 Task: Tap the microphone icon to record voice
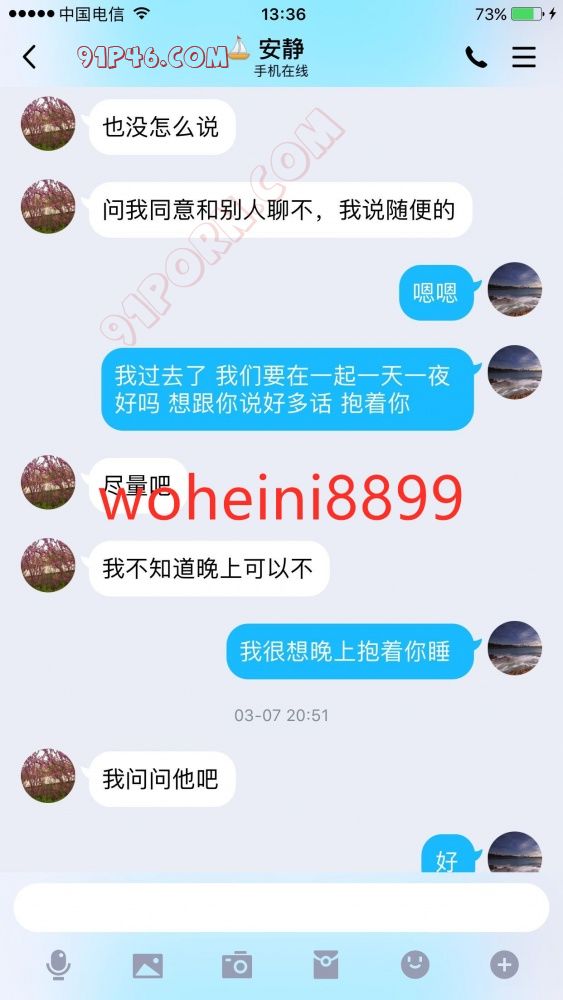(58, 965)
